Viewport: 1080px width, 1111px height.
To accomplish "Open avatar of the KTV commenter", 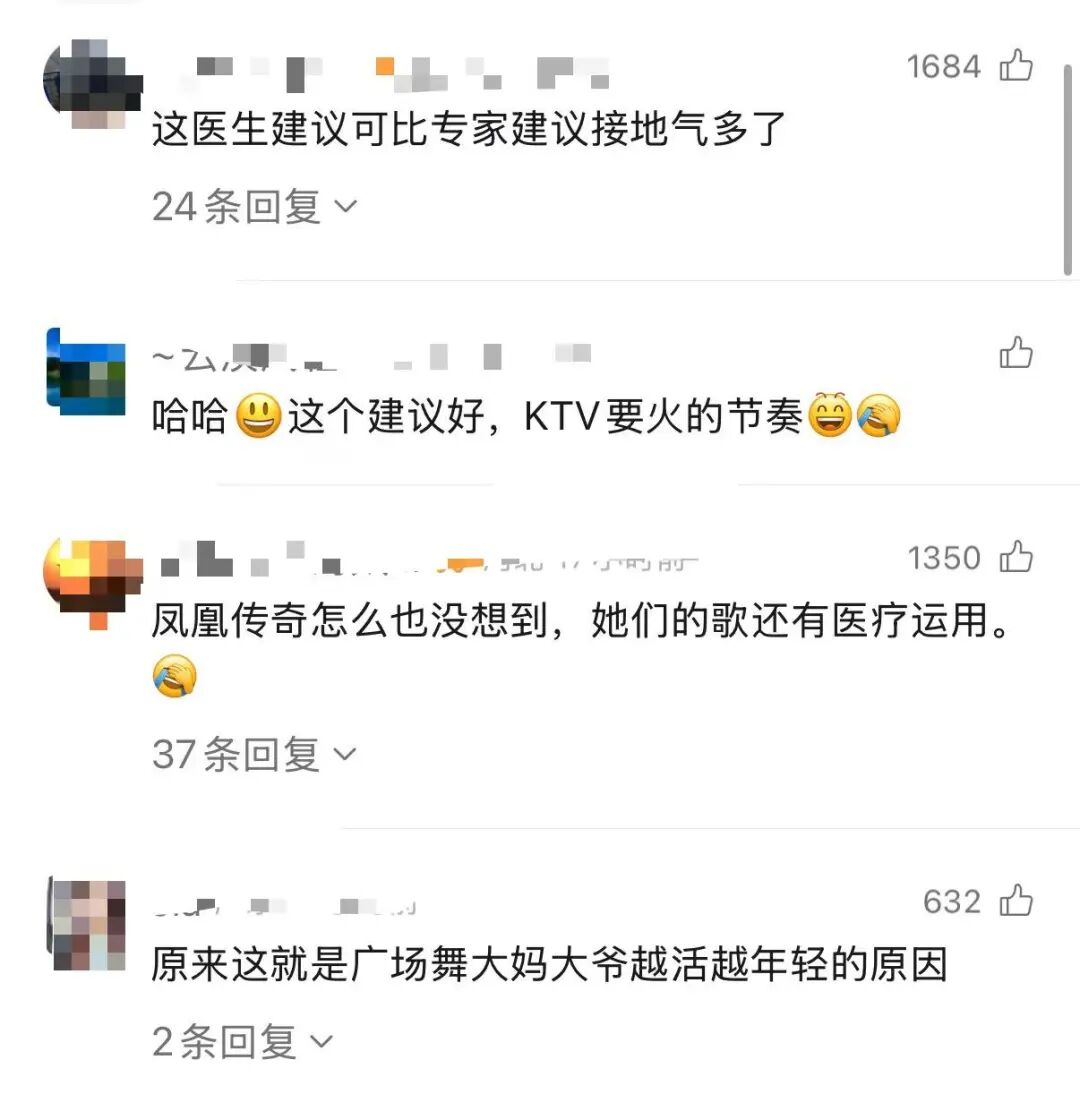I will 86,371.
